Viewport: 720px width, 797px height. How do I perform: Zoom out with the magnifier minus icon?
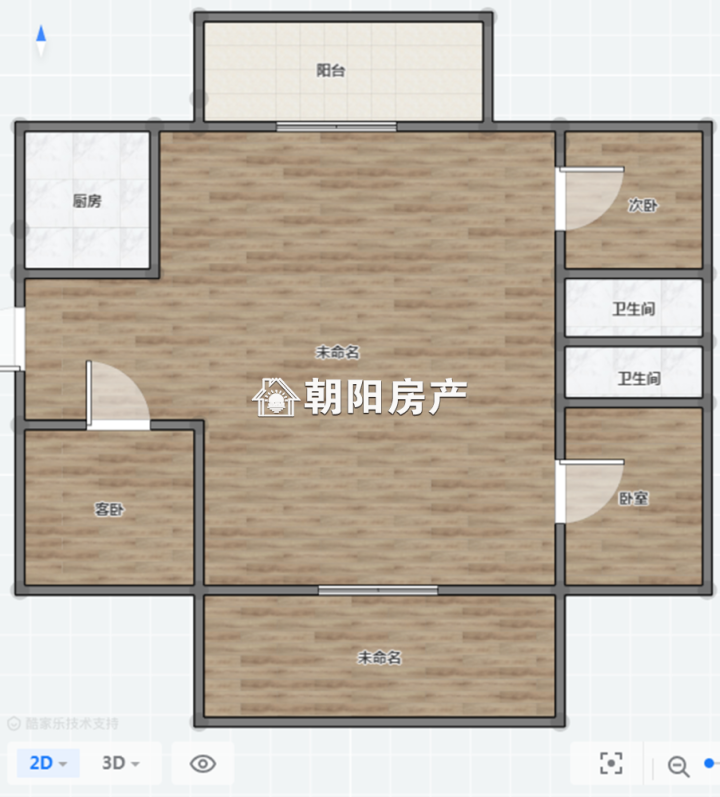pyautogui.click(x=679, y=766)
